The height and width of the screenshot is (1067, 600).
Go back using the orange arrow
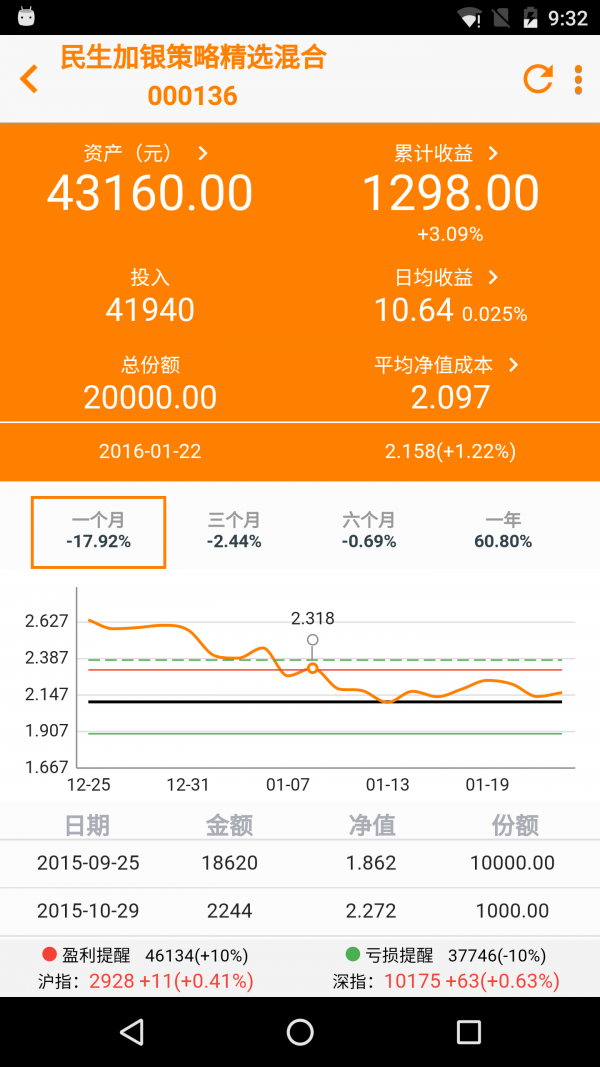click(29, 79)
